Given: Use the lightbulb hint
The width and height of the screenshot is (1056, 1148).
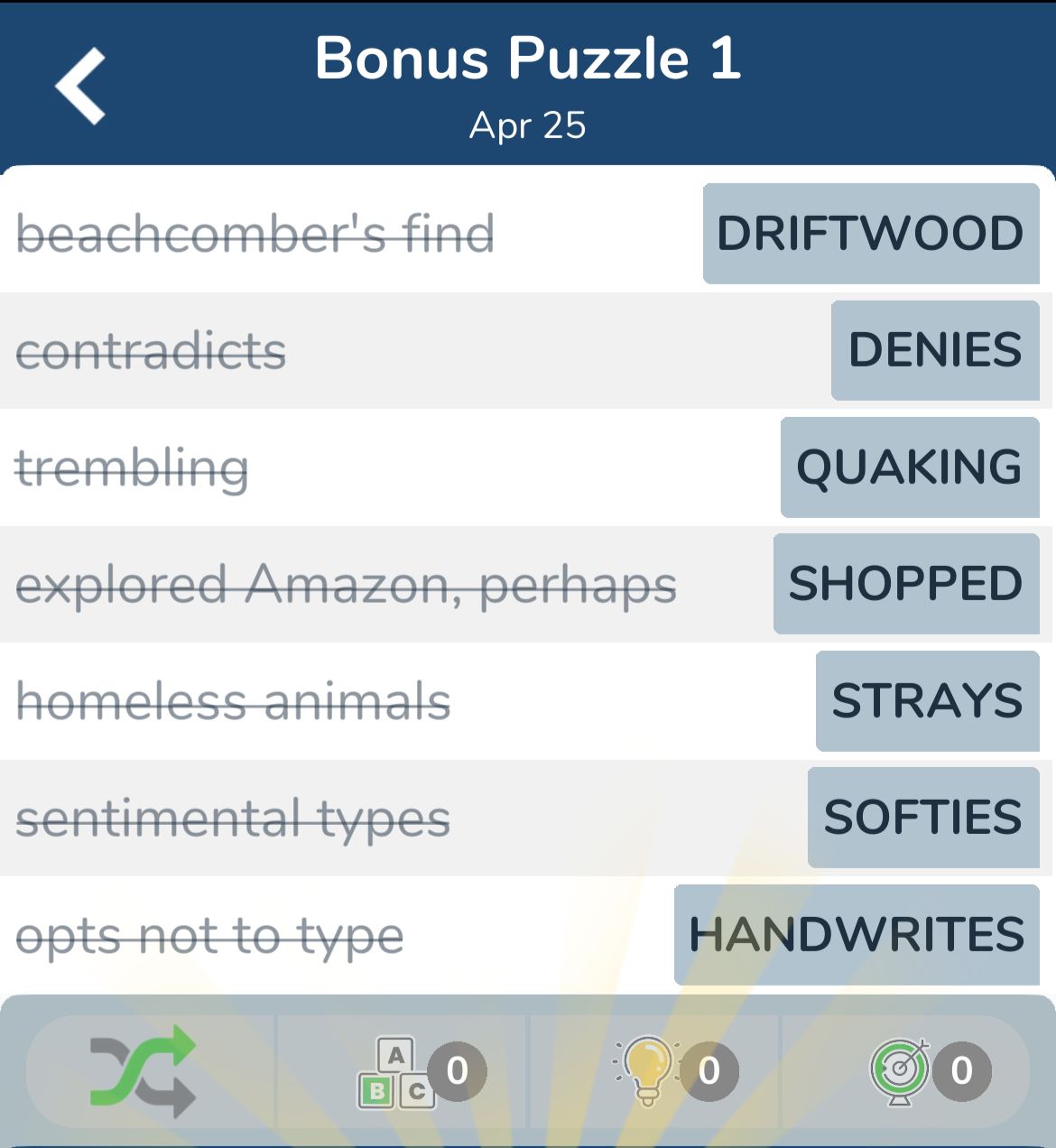Looking at the screenshot, I should point(648,1070).
